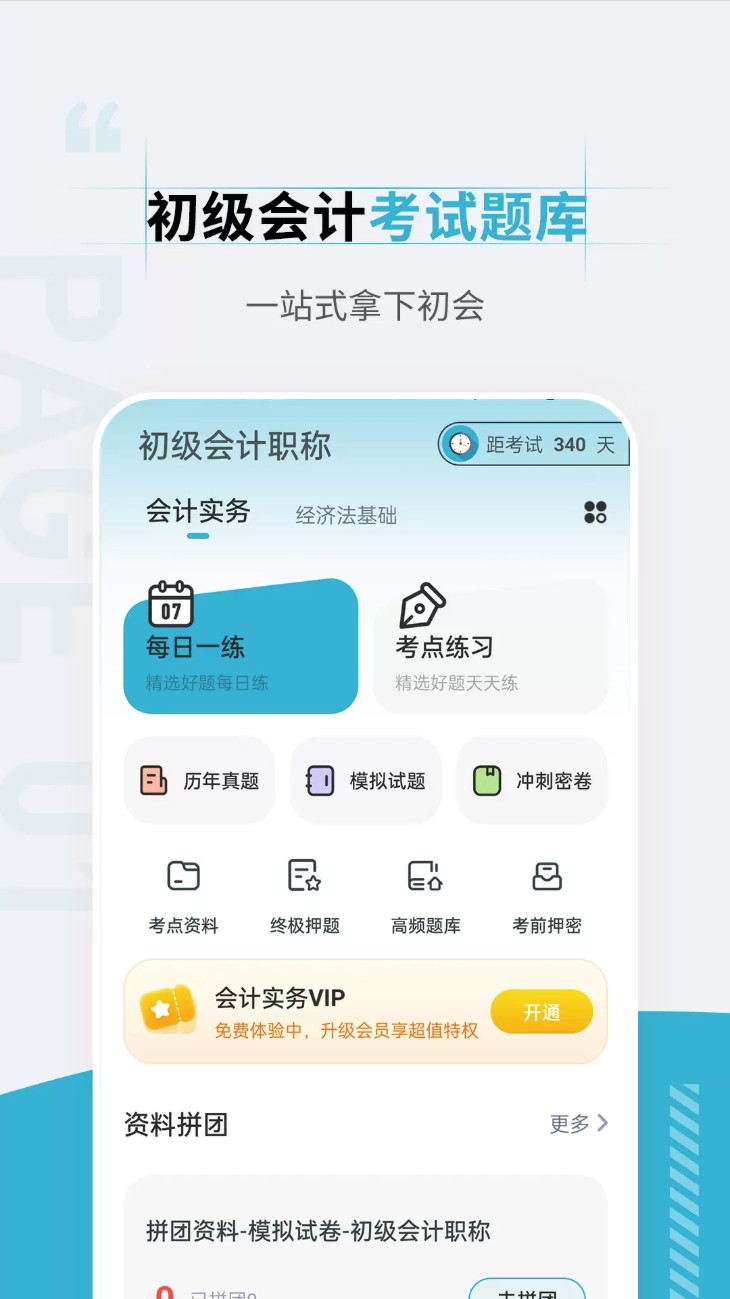The image size is (730, 1299).
Task: Click the grid menu icon near subject tabs
Action: pos(595,512)
